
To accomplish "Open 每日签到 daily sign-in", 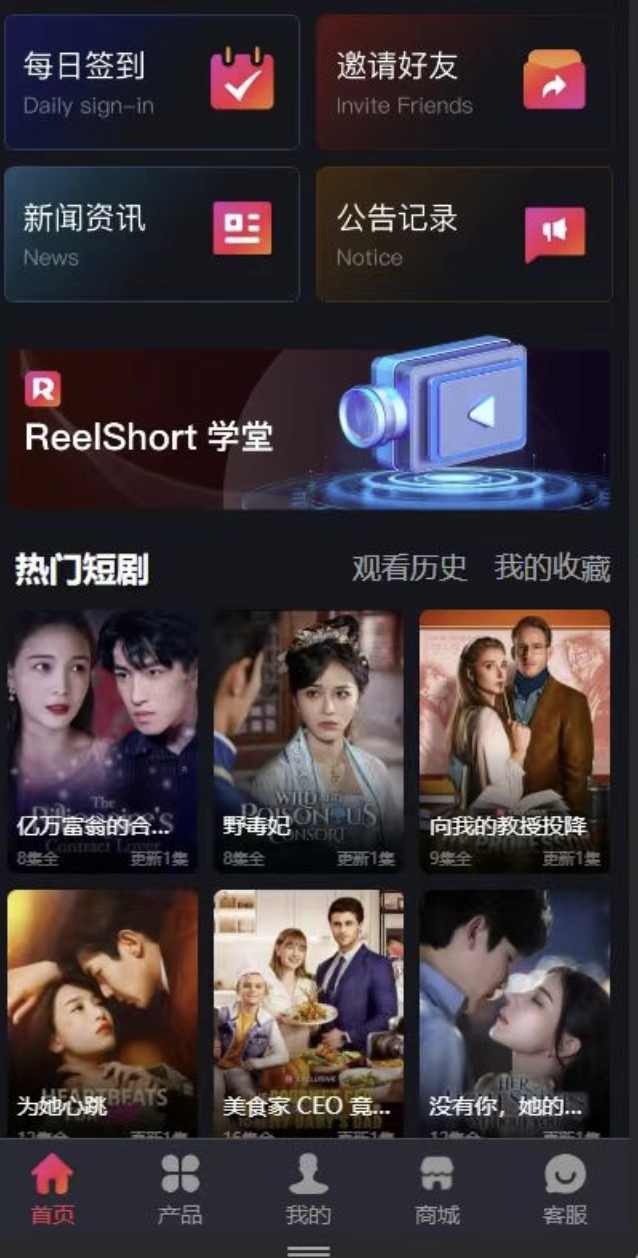I will tap(152, 82).
